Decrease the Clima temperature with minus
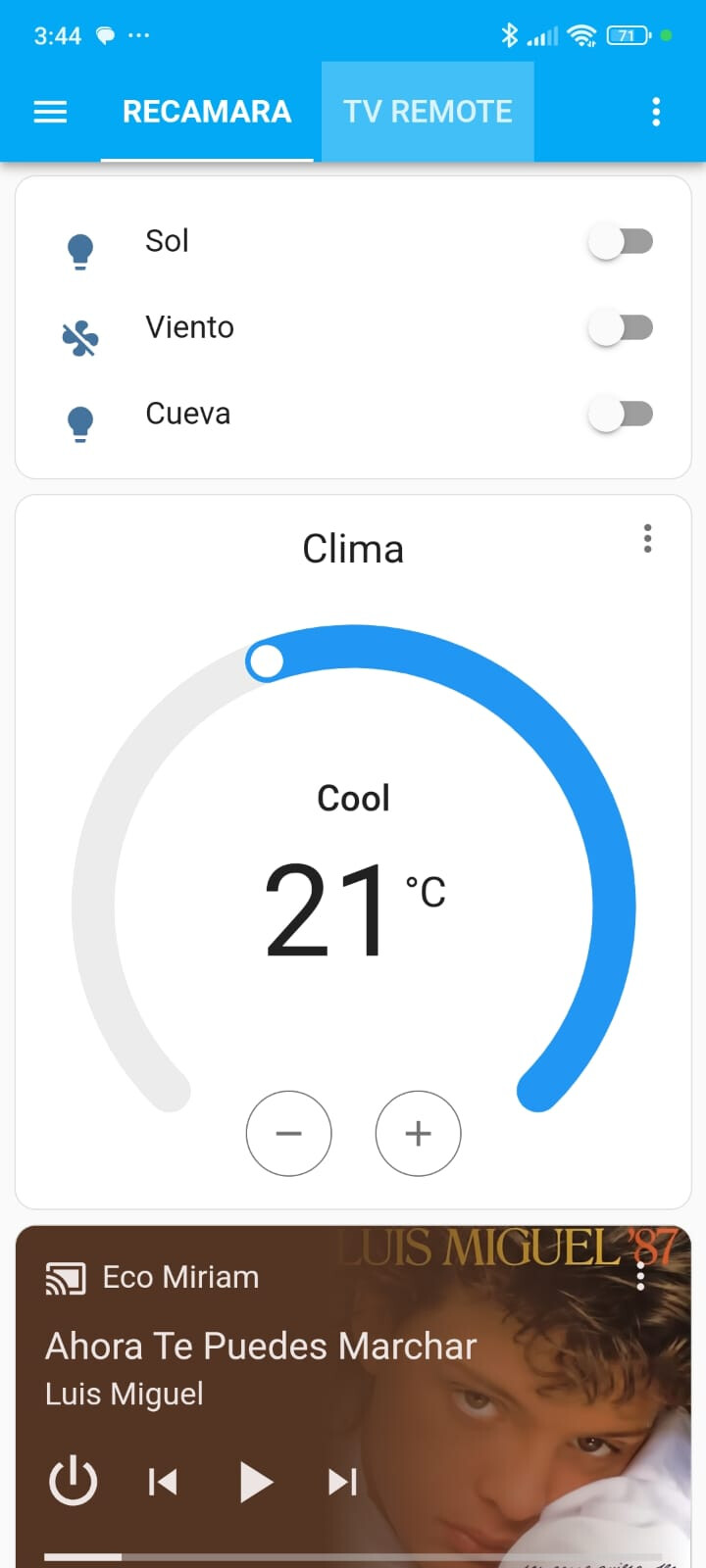Screen dimensions: 706x1568 point(288,1133)
